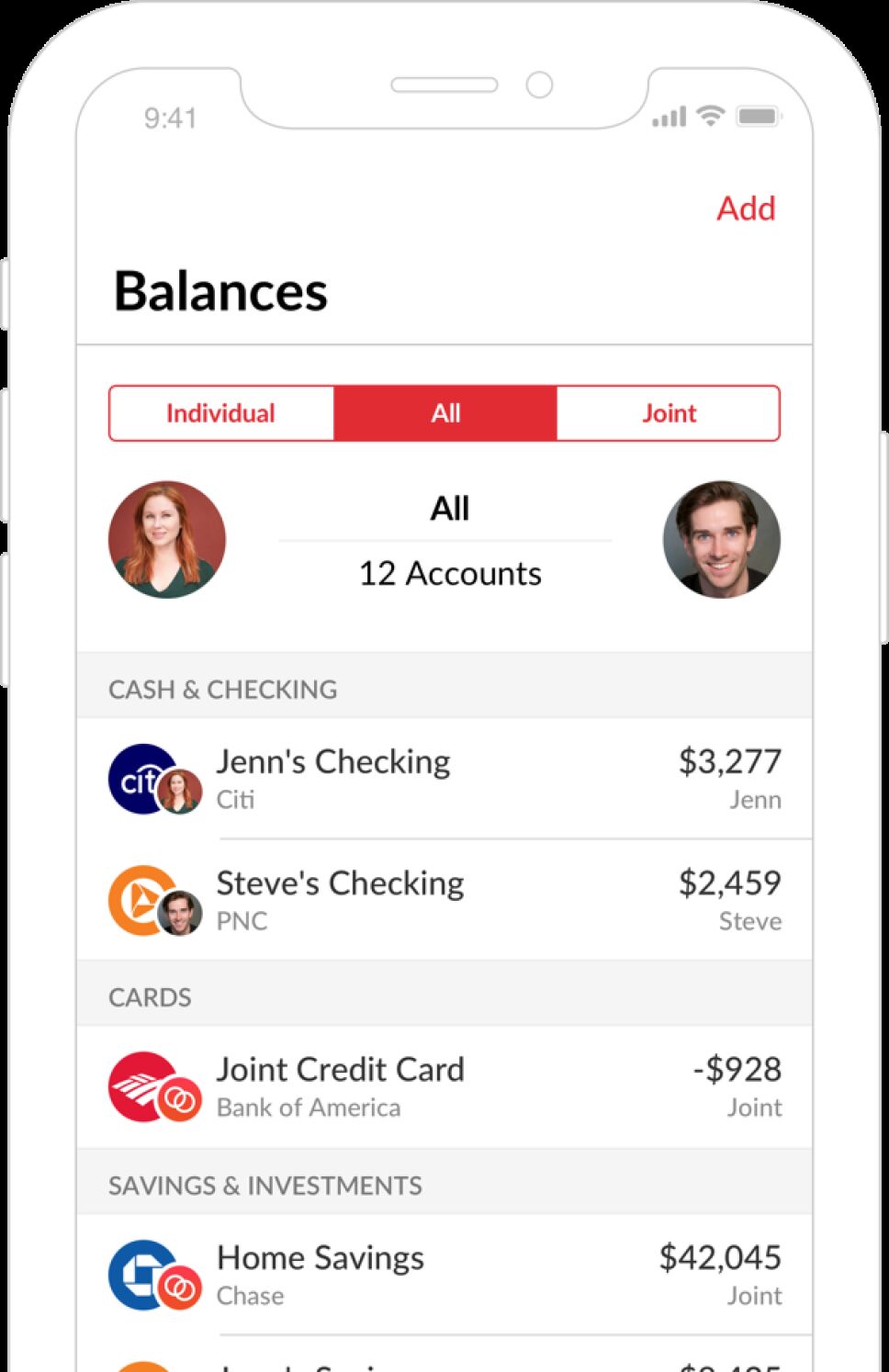Tap Jenn's profile photo

[x=167, y=540]
